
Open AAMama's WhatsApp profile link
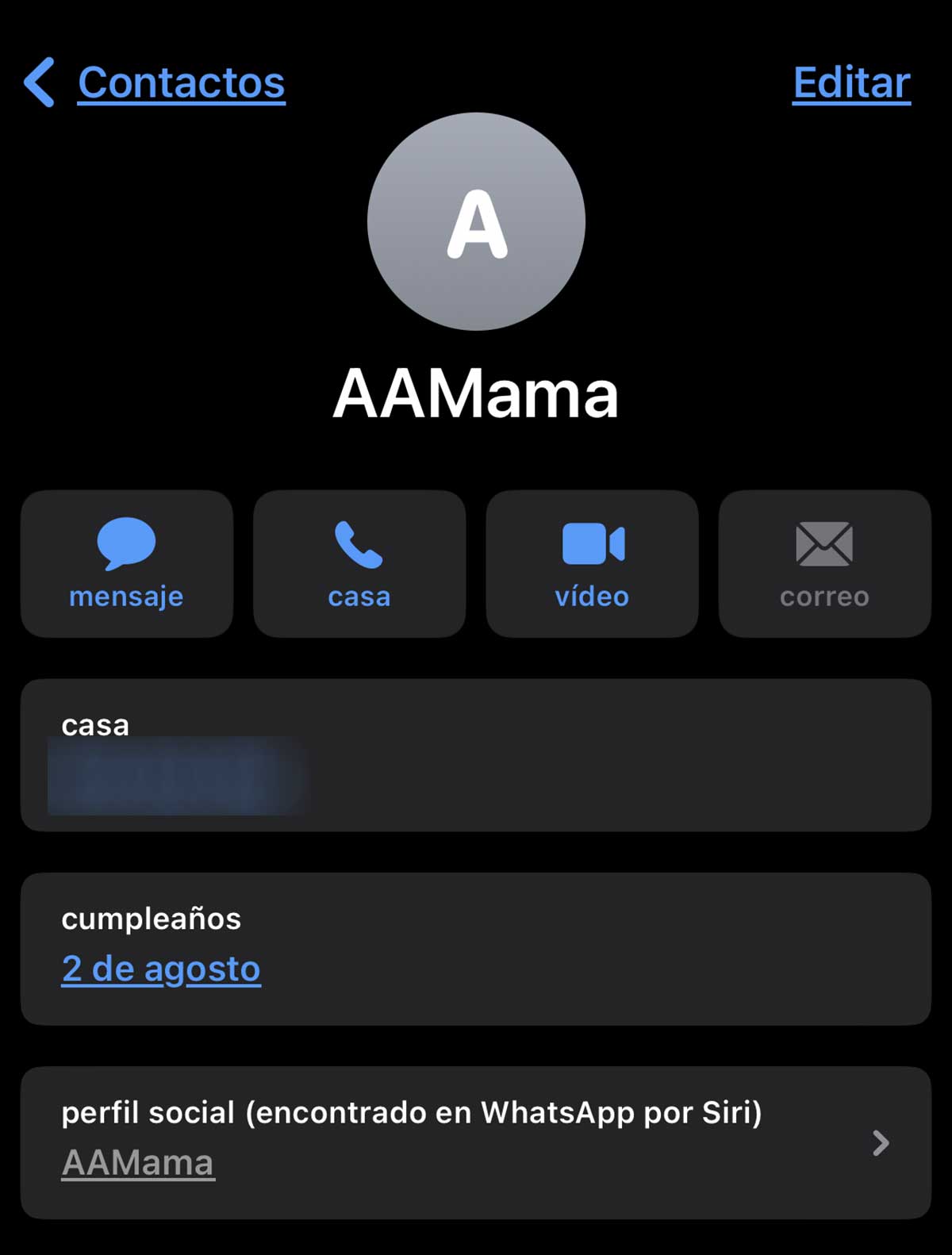point(136,1161)
